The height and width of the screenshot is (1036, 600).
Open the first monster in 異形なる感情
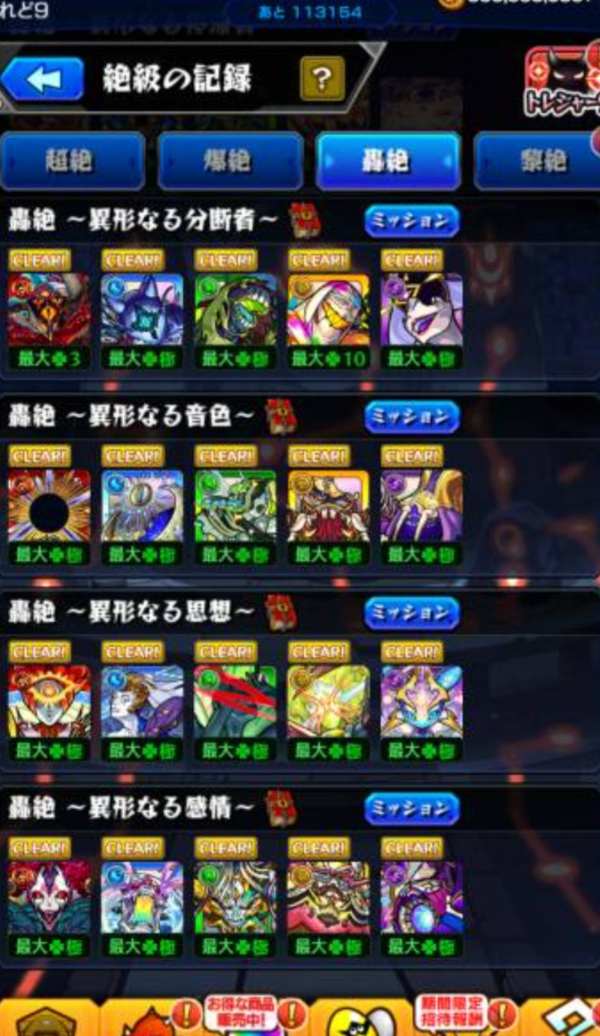click(x=48, y=898)
